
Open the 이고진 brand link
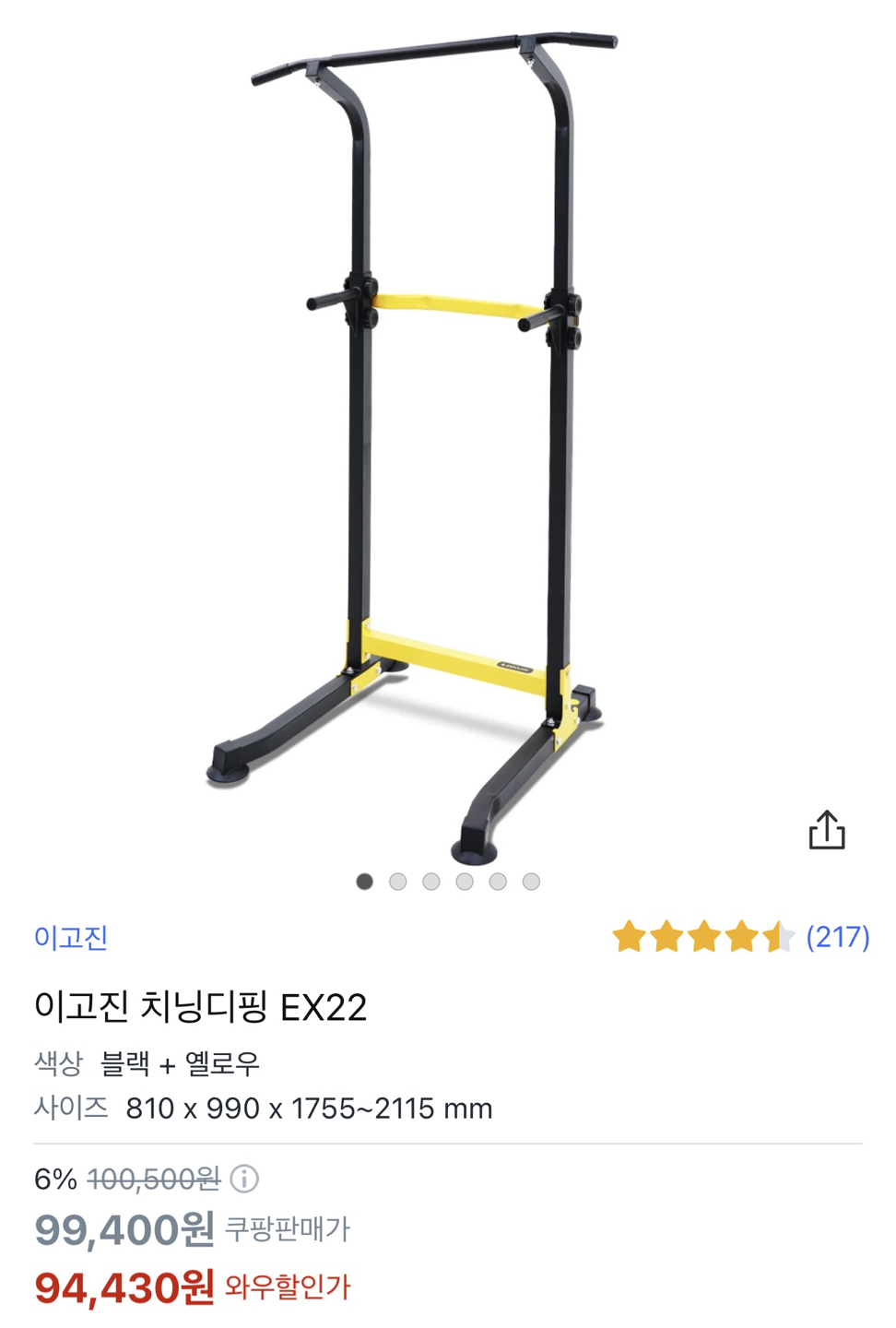(71, 938)
